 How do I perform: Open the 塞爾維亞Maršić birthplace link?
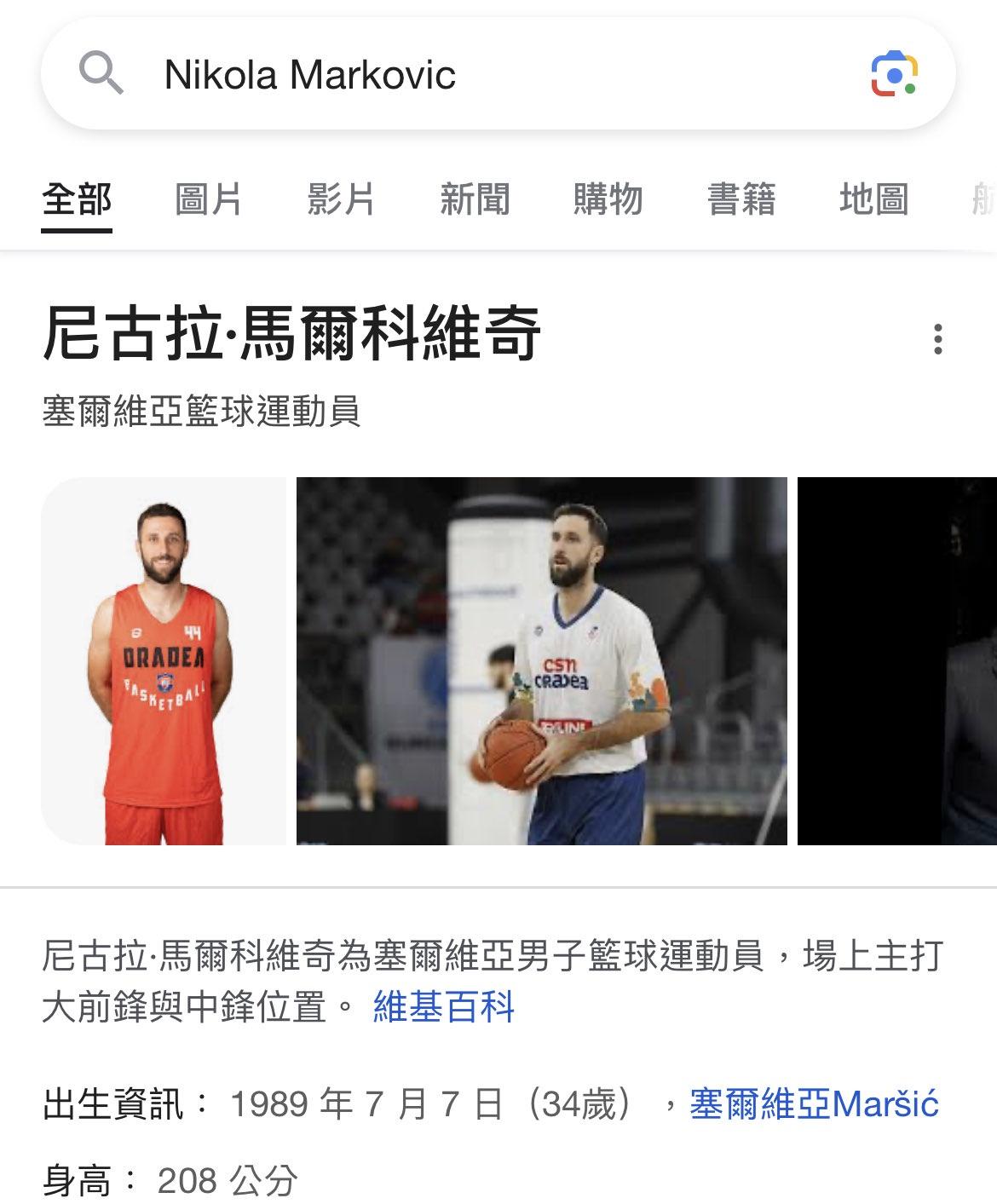814,1104
